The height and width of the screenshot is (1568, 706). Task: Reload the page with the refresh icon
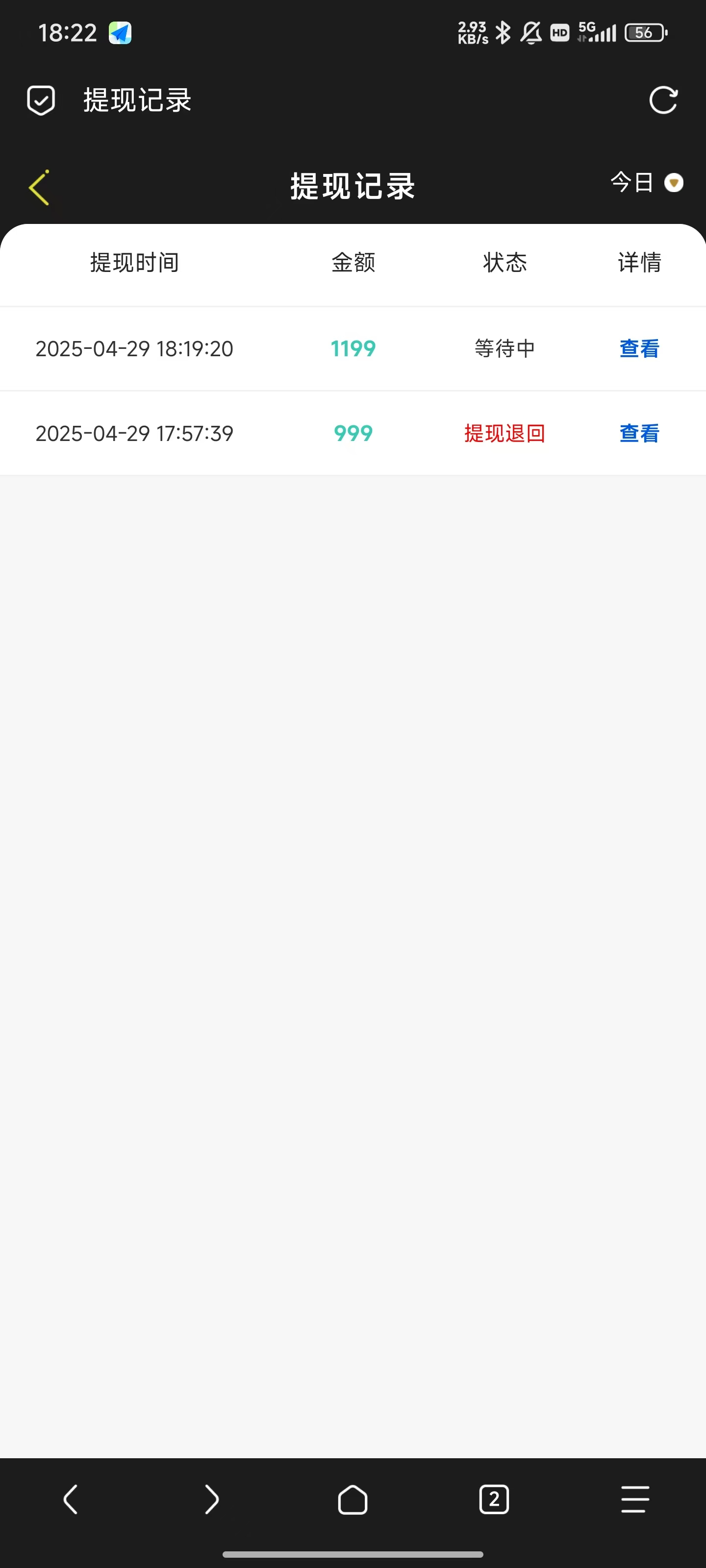663,100
